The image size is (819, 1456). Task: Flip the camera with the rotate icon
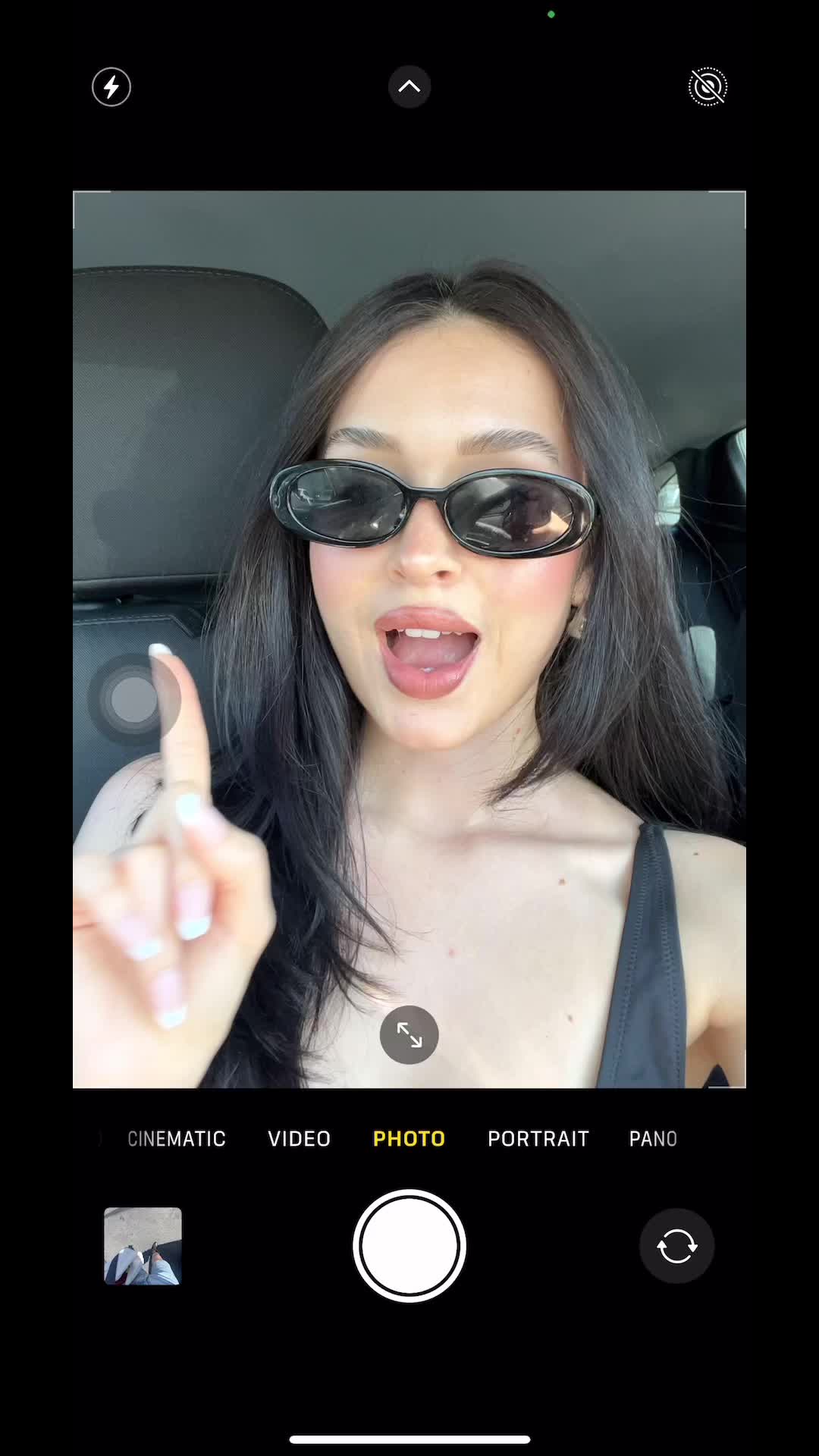click(677, 1246)
